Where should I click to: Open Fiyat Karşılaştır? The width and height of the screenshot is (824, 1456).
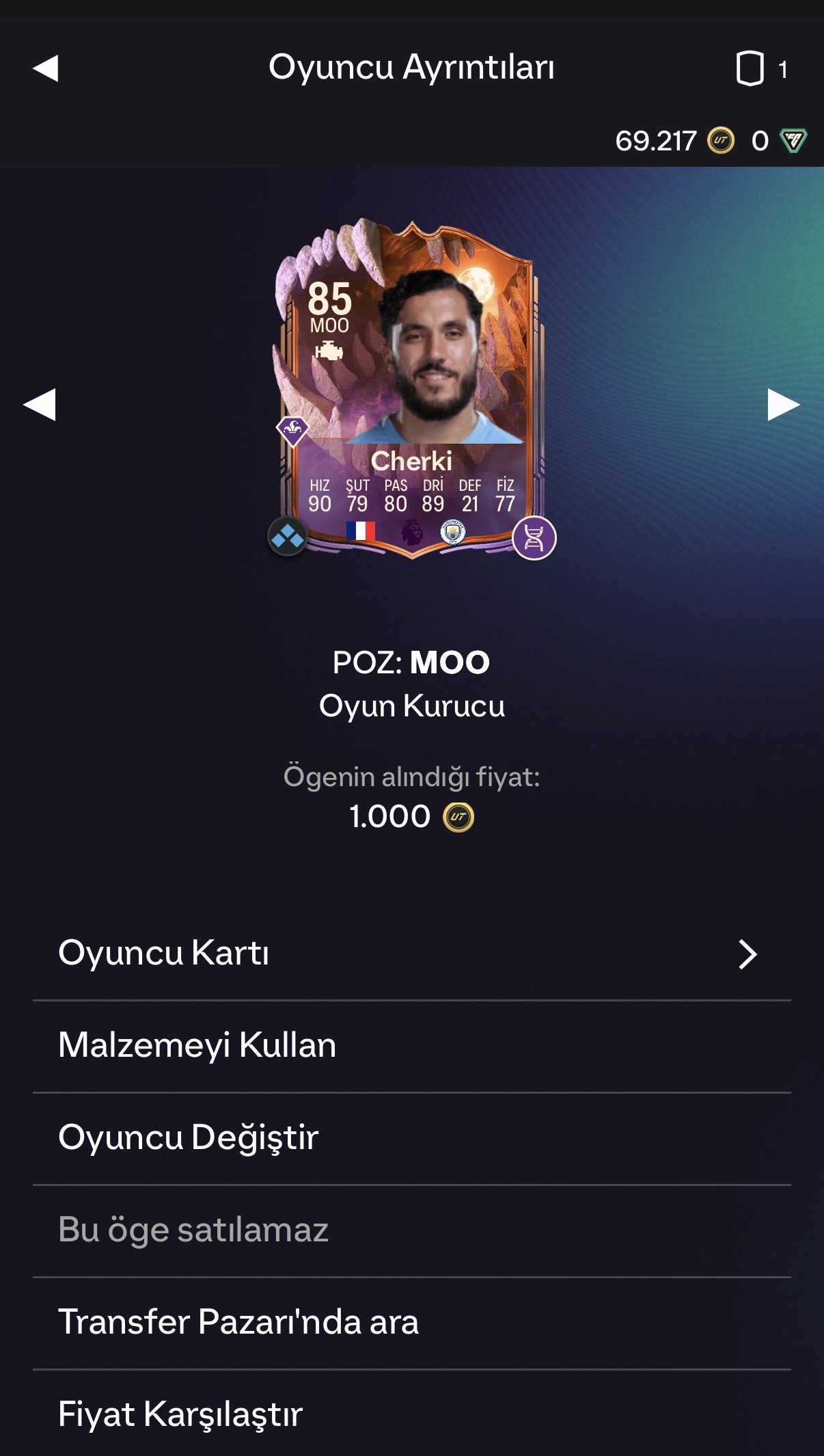pyautogui.click(x=411, y=1414)
